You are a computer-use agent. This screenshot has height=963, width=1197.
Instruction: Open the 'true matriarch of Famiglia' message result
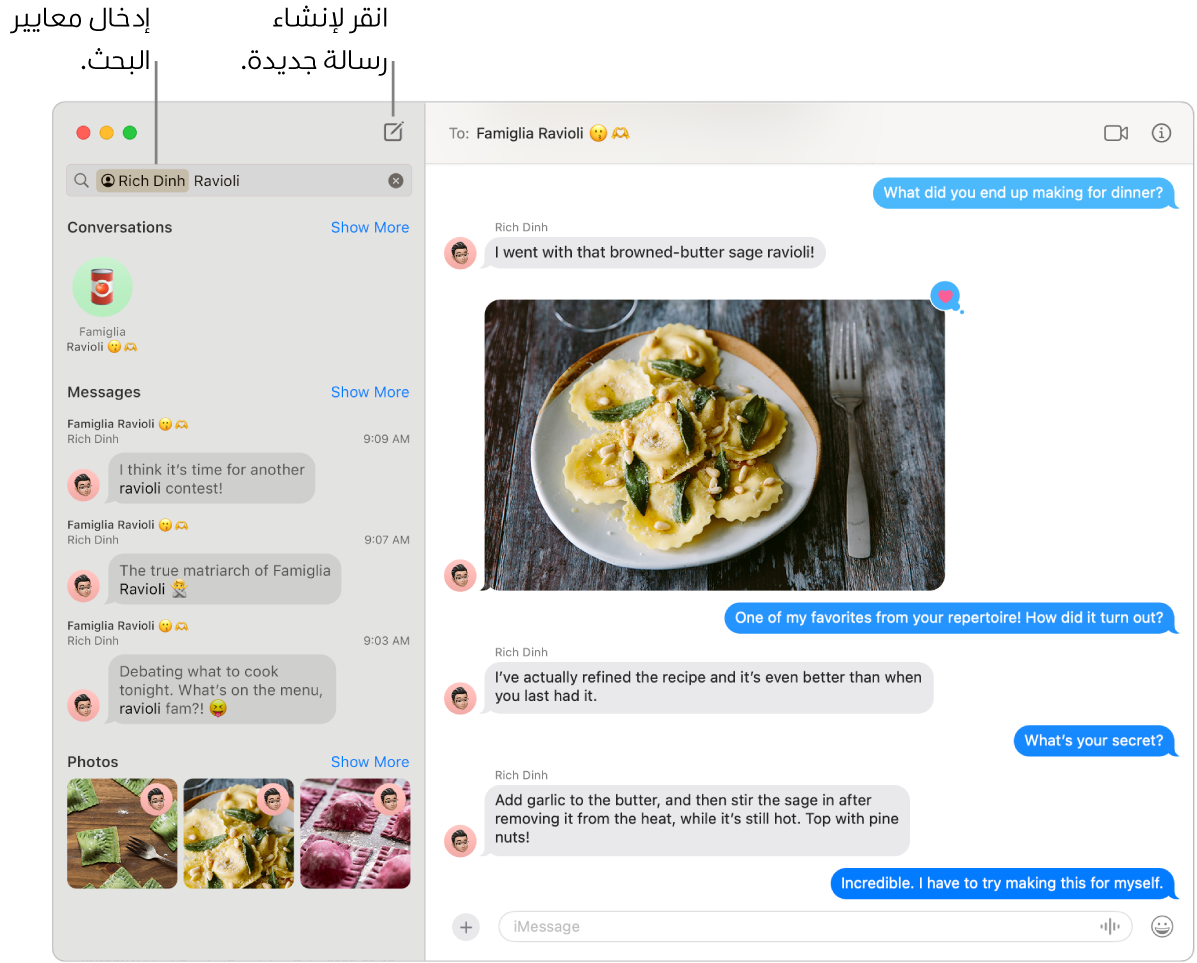pos(224,580)
